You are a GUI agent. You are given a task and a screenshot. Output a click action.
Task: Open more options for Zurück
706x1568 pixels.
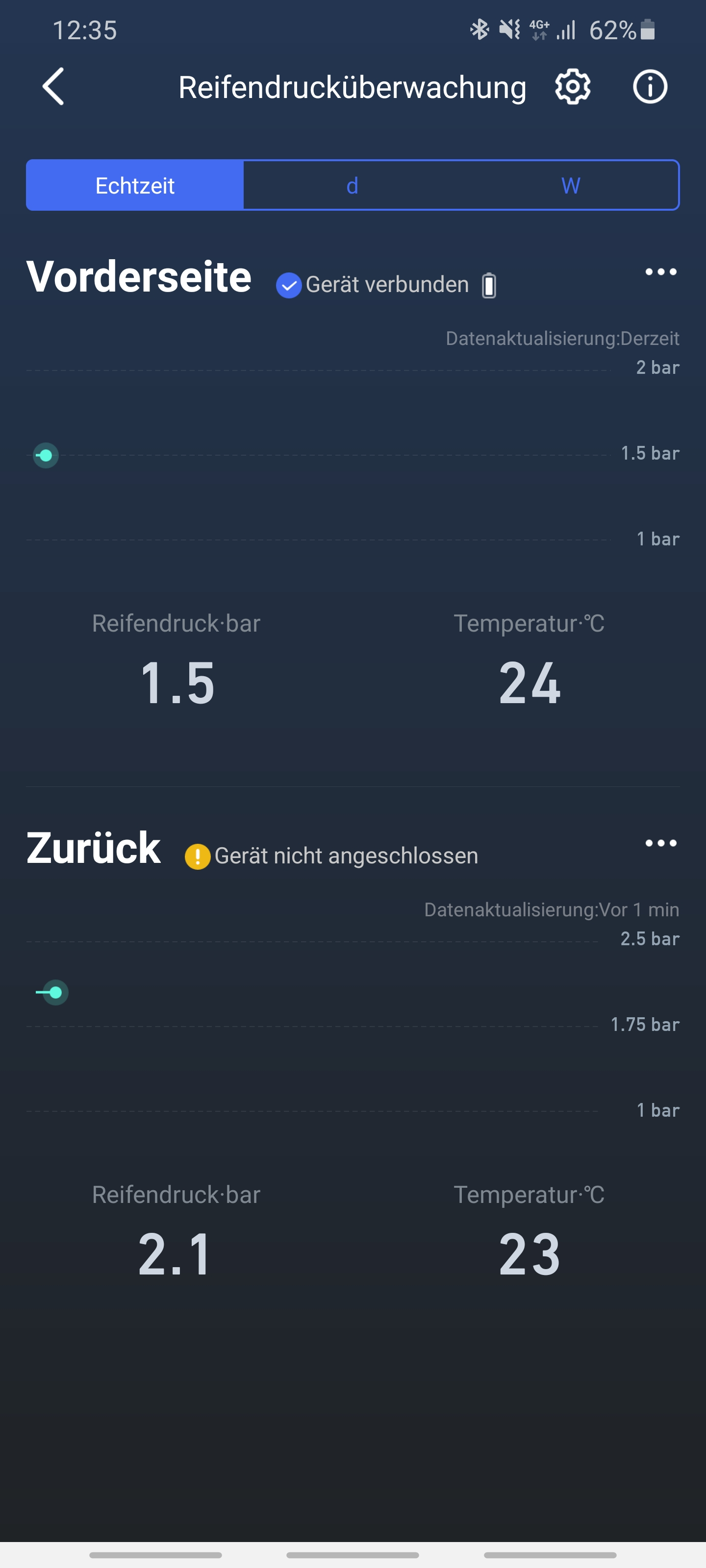coord(660,842)
